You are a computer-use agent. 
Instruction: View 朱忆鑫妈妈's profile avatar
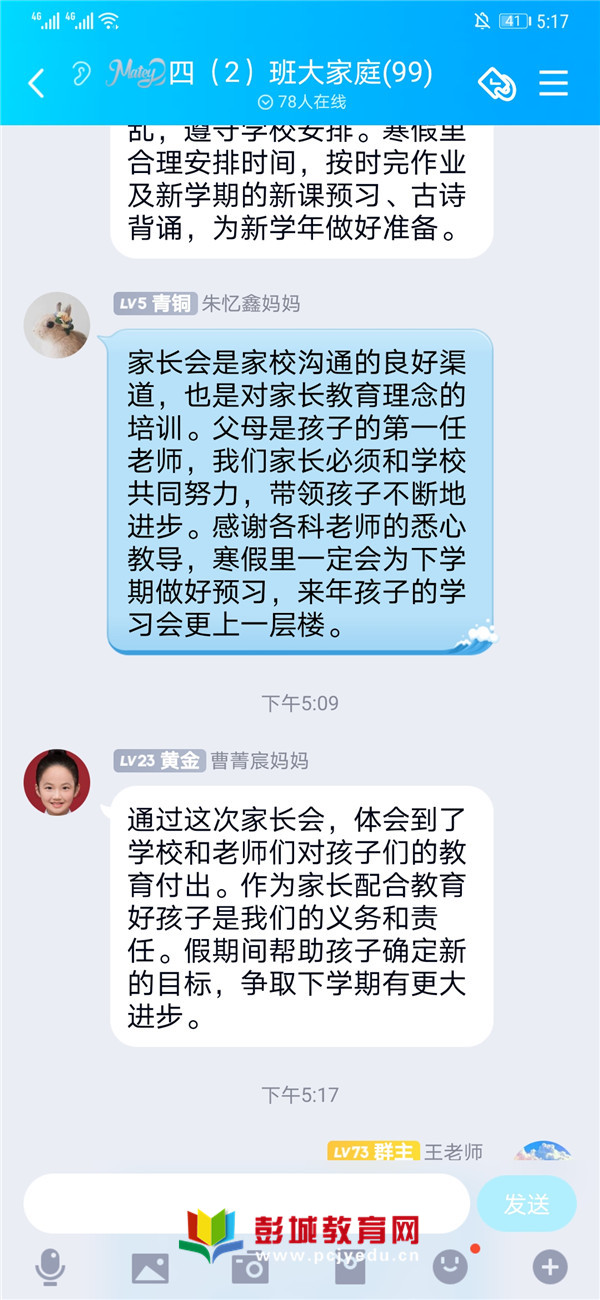57,324
